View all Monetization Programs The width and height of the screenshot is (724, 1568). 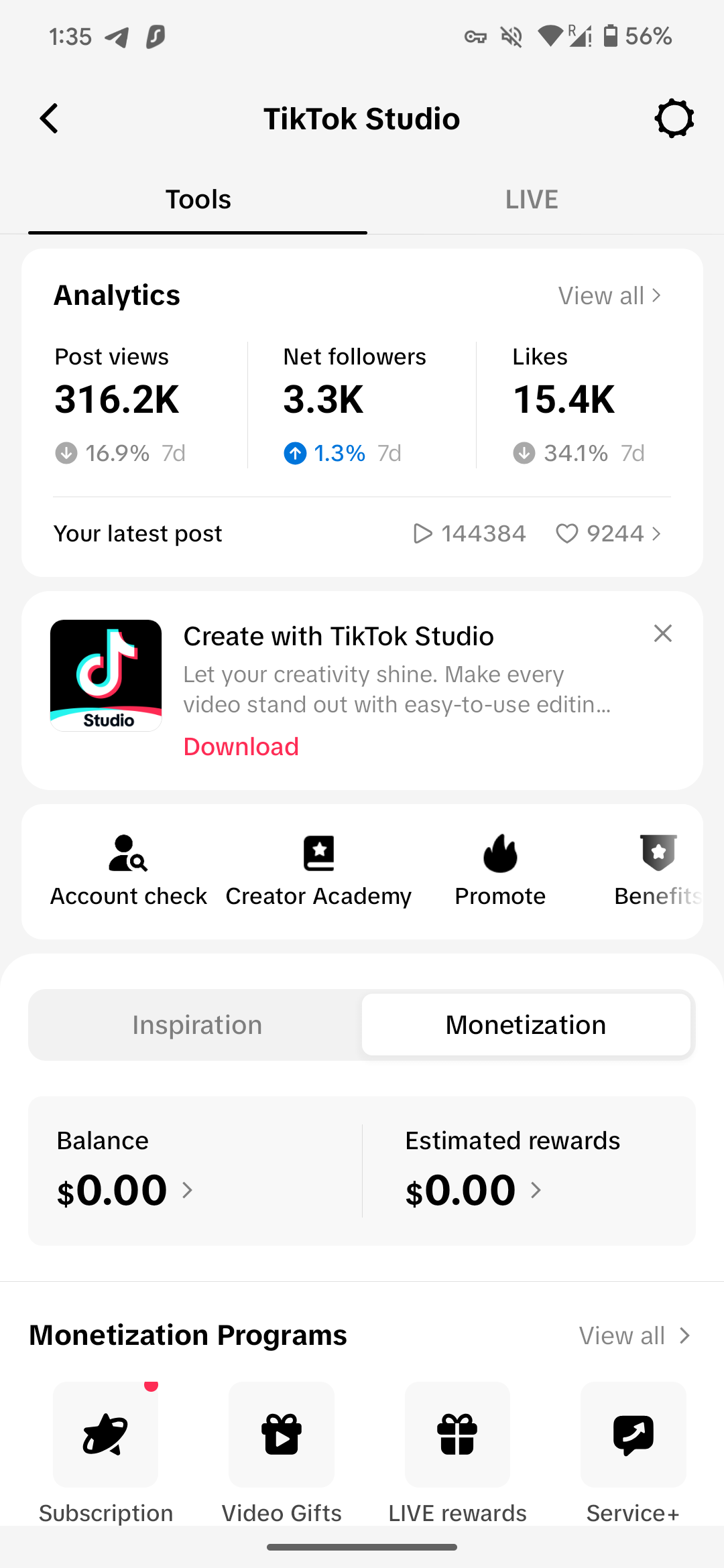point(635,1335)
